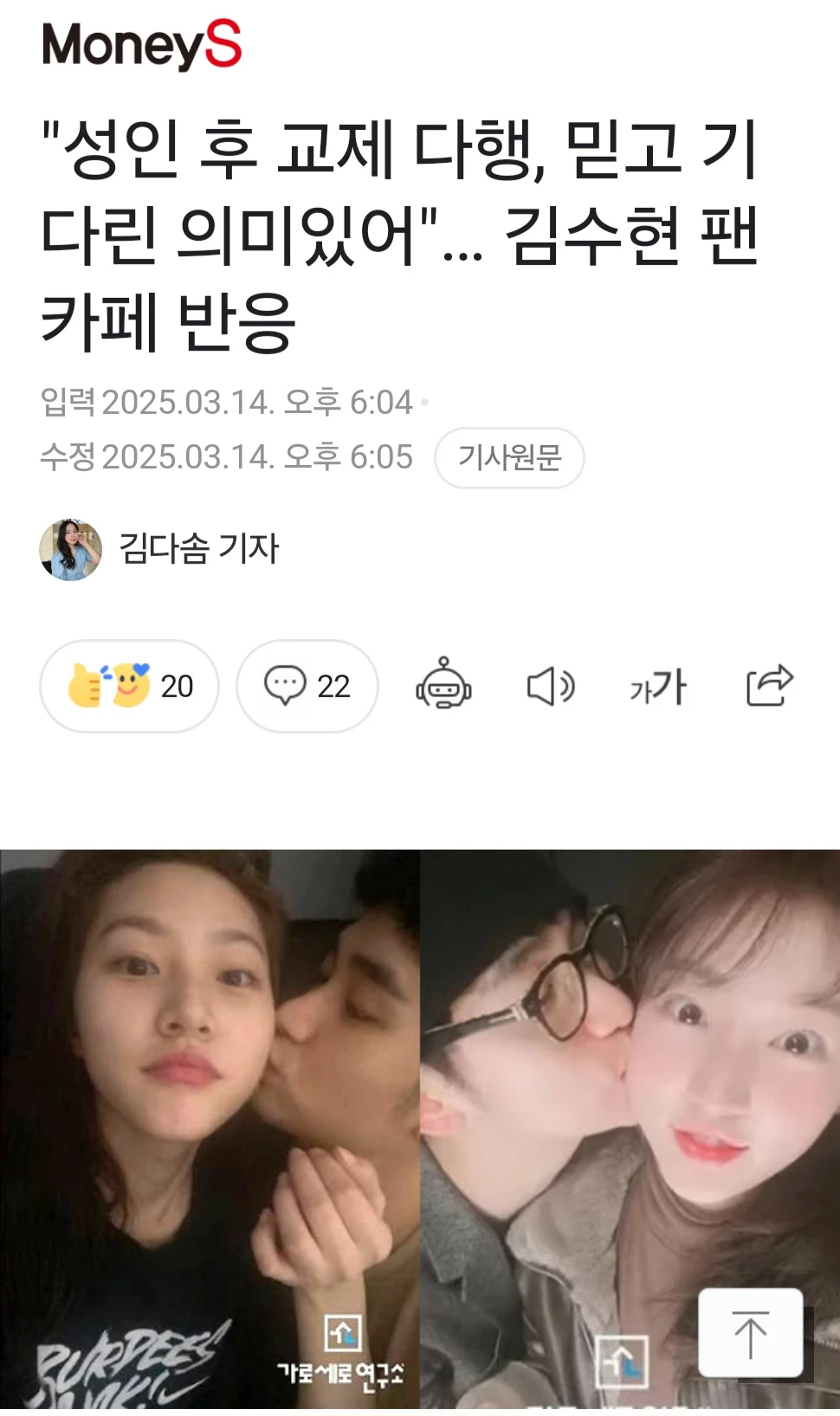The image size is (840, 1416).
Task: Tap the reactions button with 20
Action: pyautogui.click(x=130, y=686)
